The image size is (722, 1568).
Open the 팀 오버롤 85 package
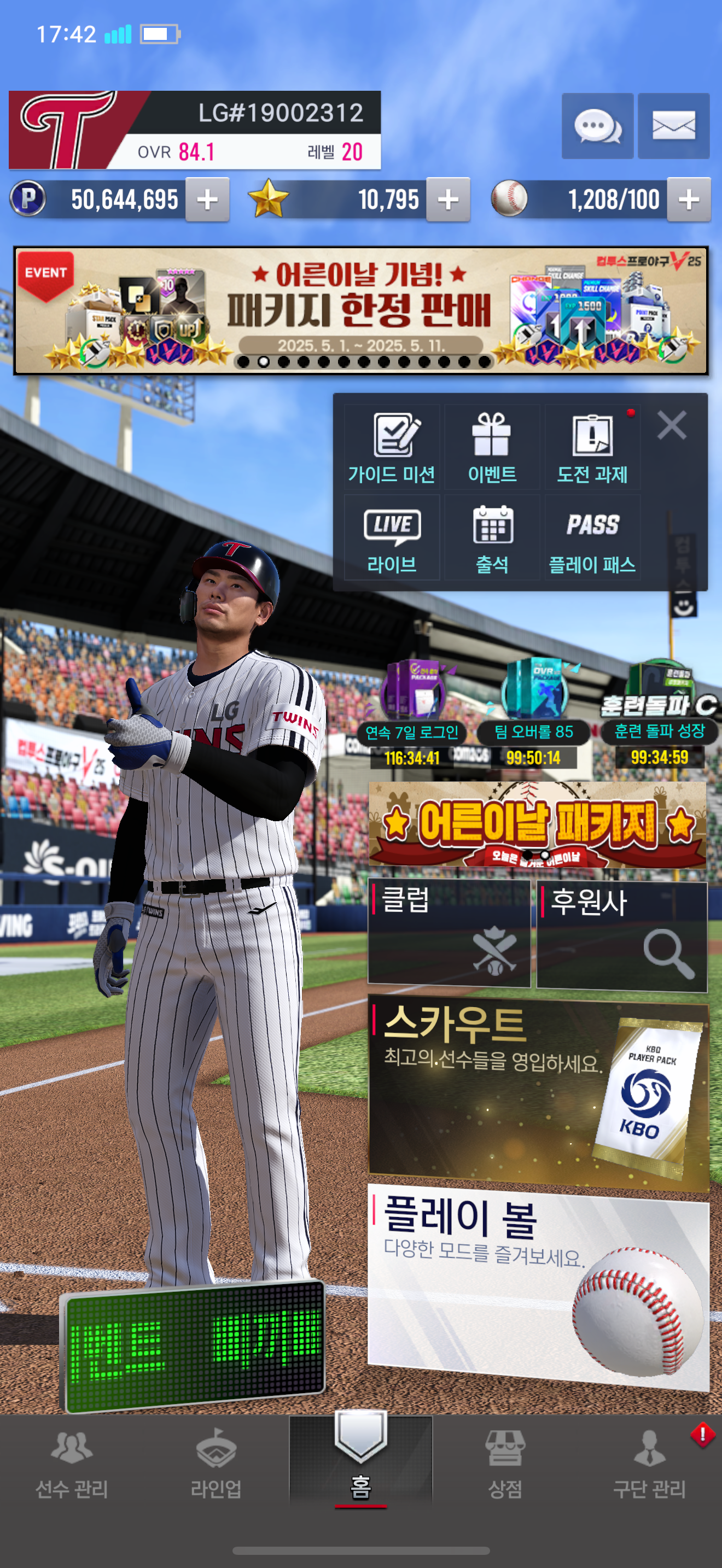click(534, 712)
